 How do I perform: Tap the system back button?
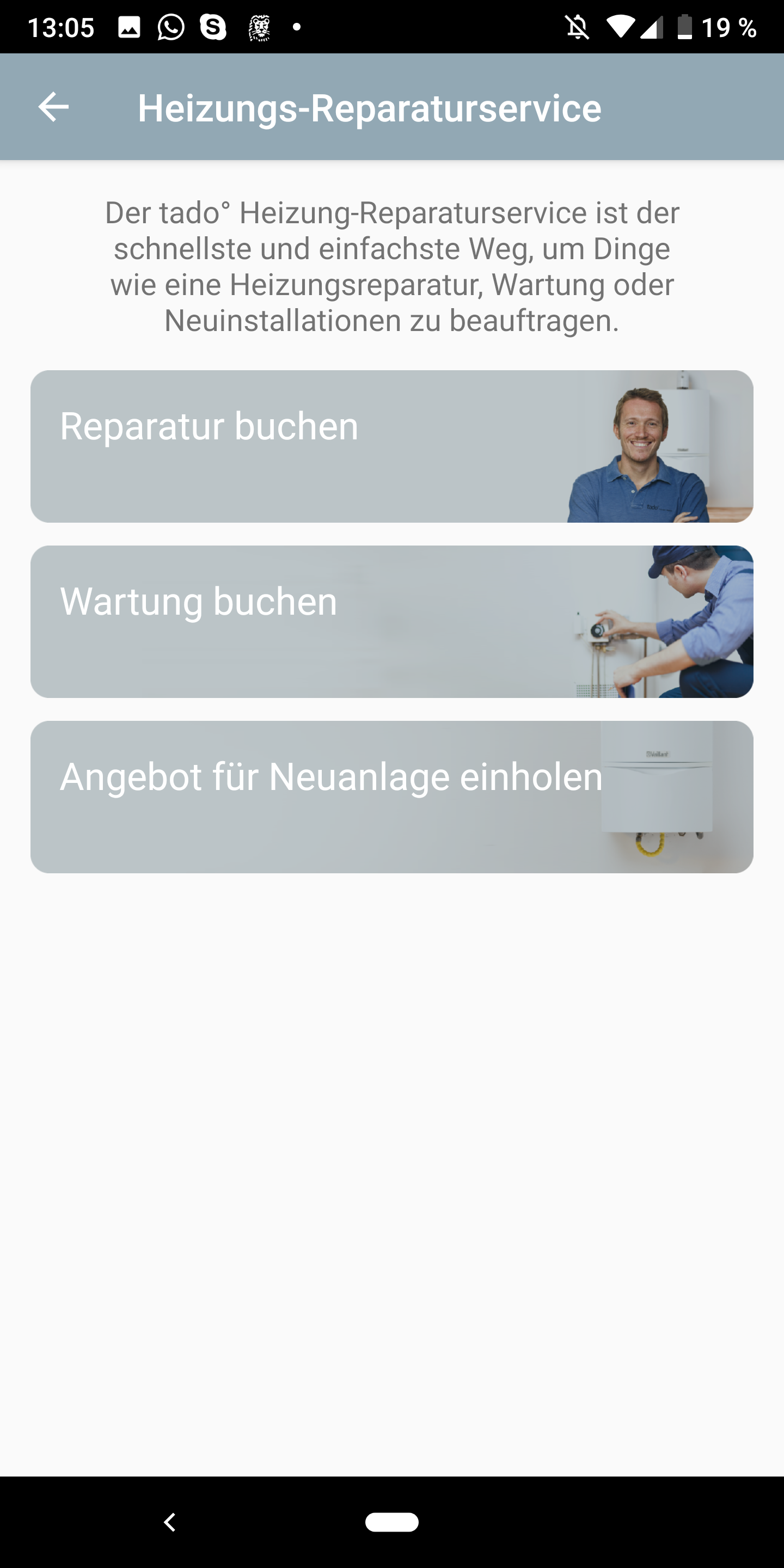pos(170,1522)
